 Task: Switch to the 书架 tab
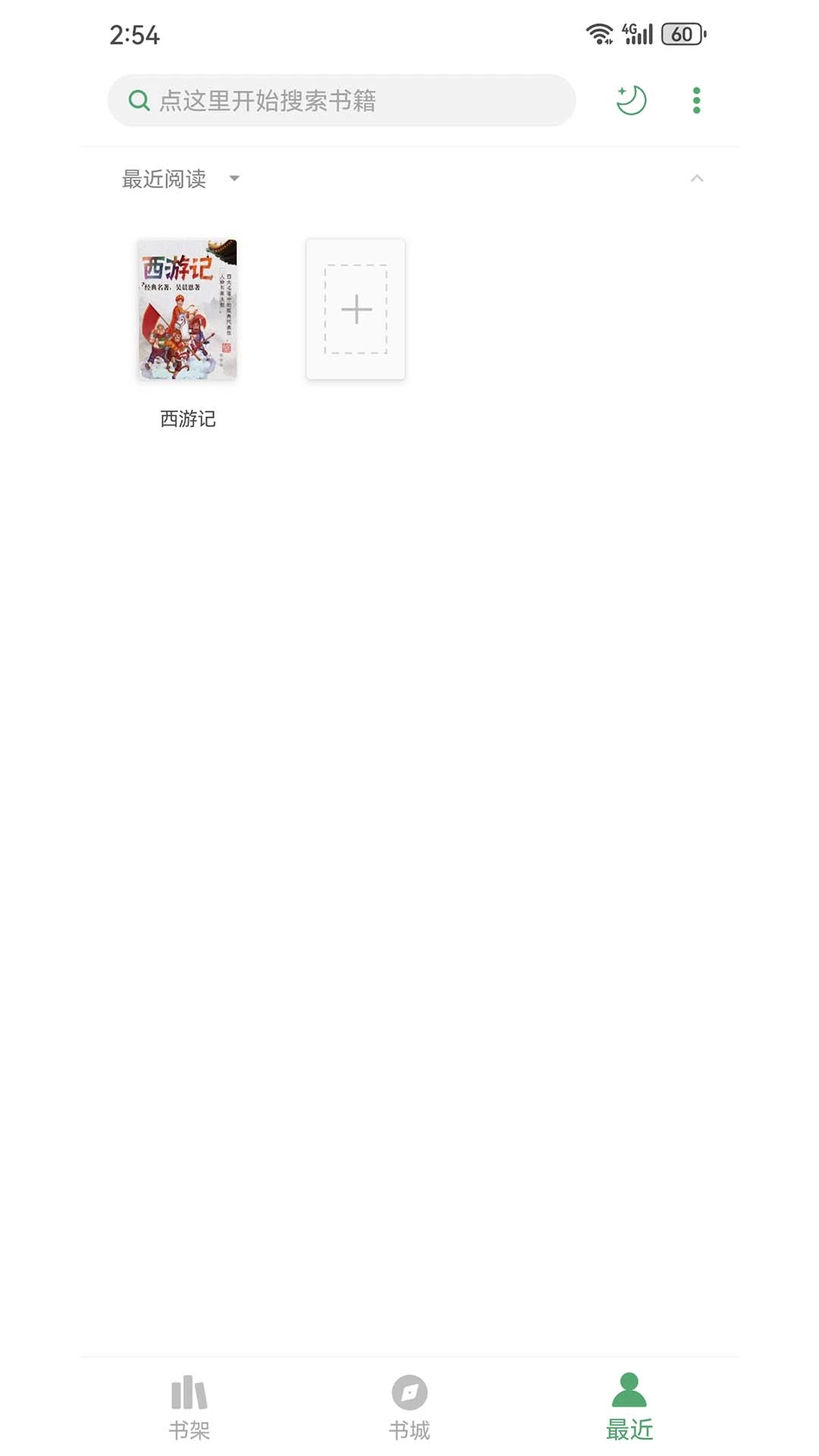[189, 1407]
